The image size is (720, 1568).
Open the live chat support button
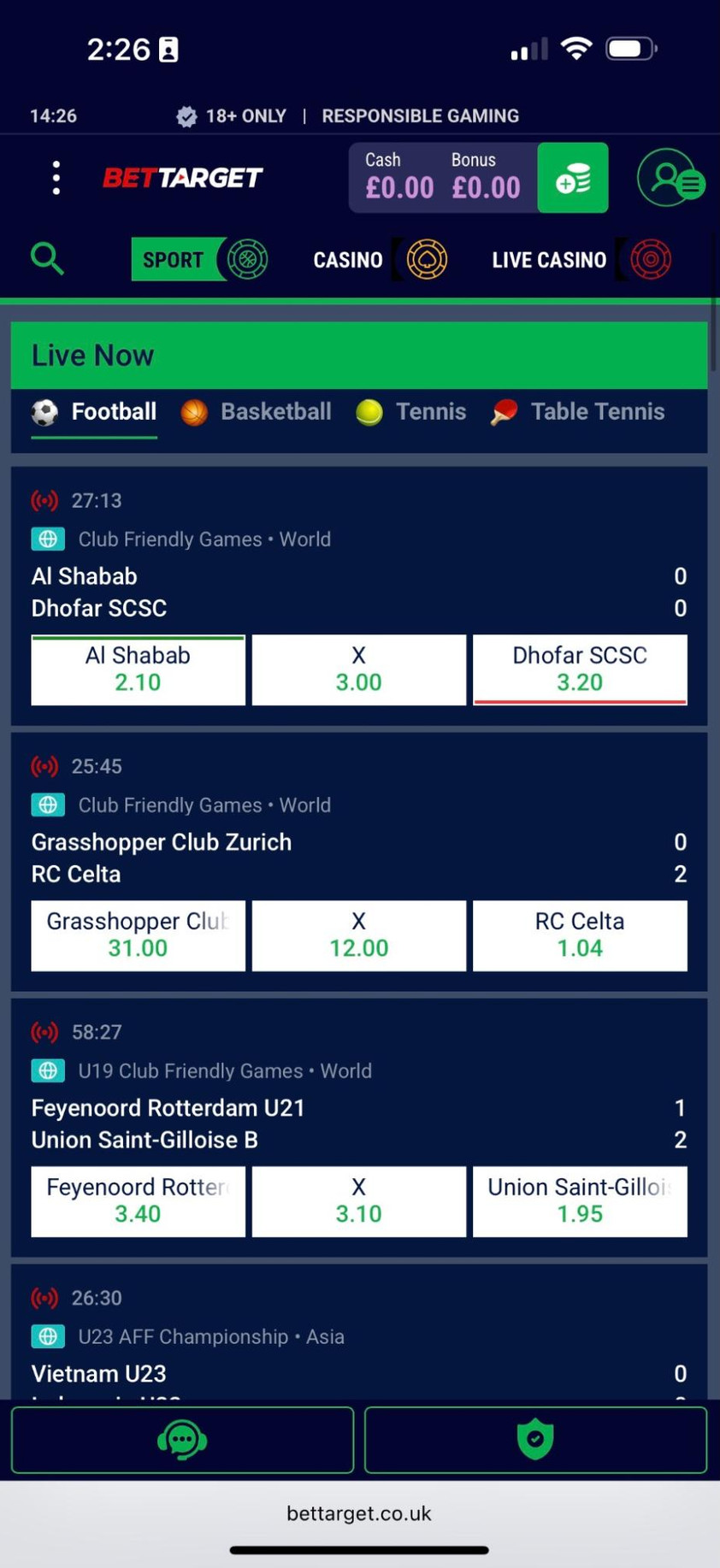click(182, 1440)
